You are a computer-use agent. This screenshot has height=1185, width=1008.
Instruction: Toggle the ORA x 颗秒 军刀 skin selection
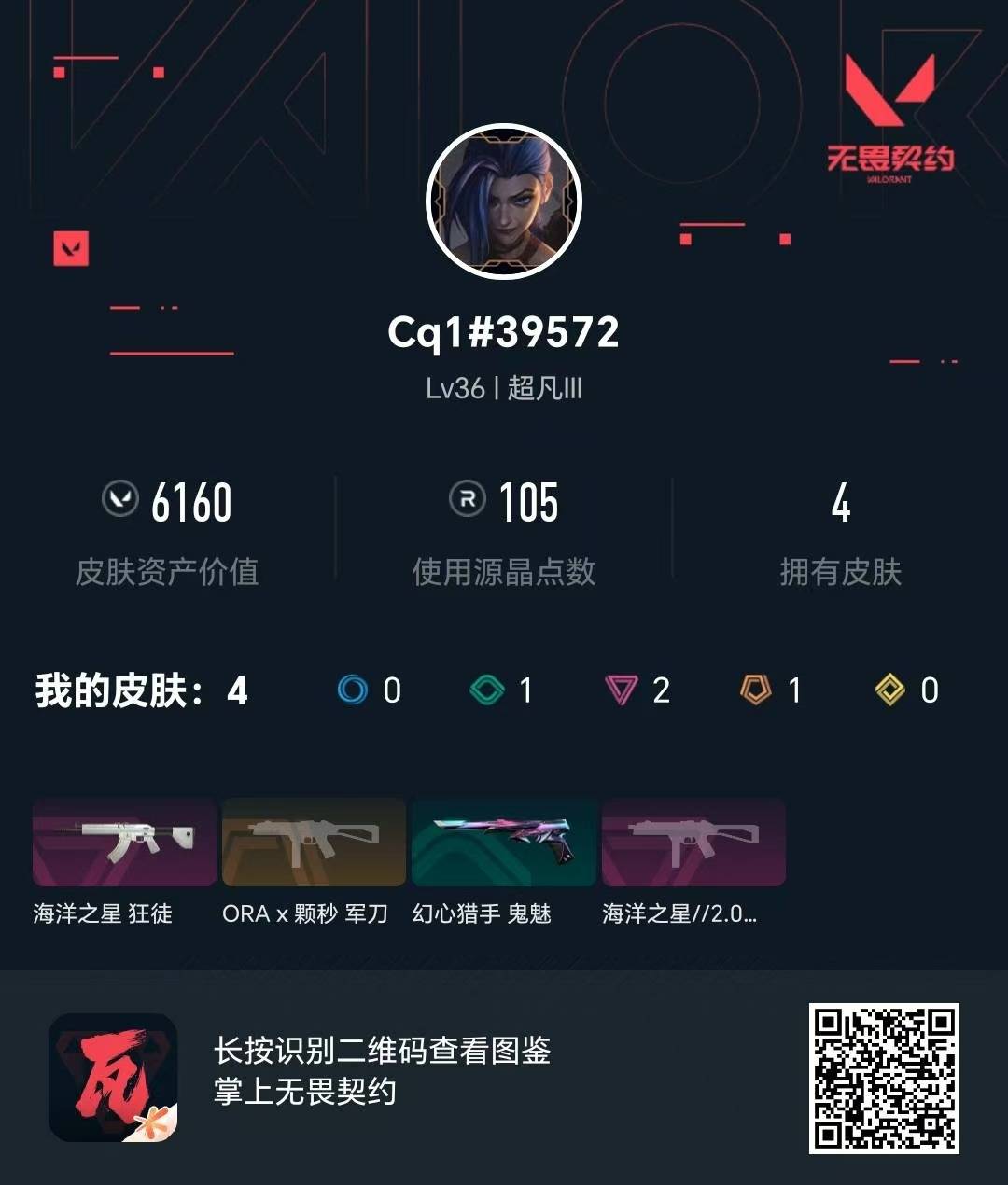click(314, 843)
